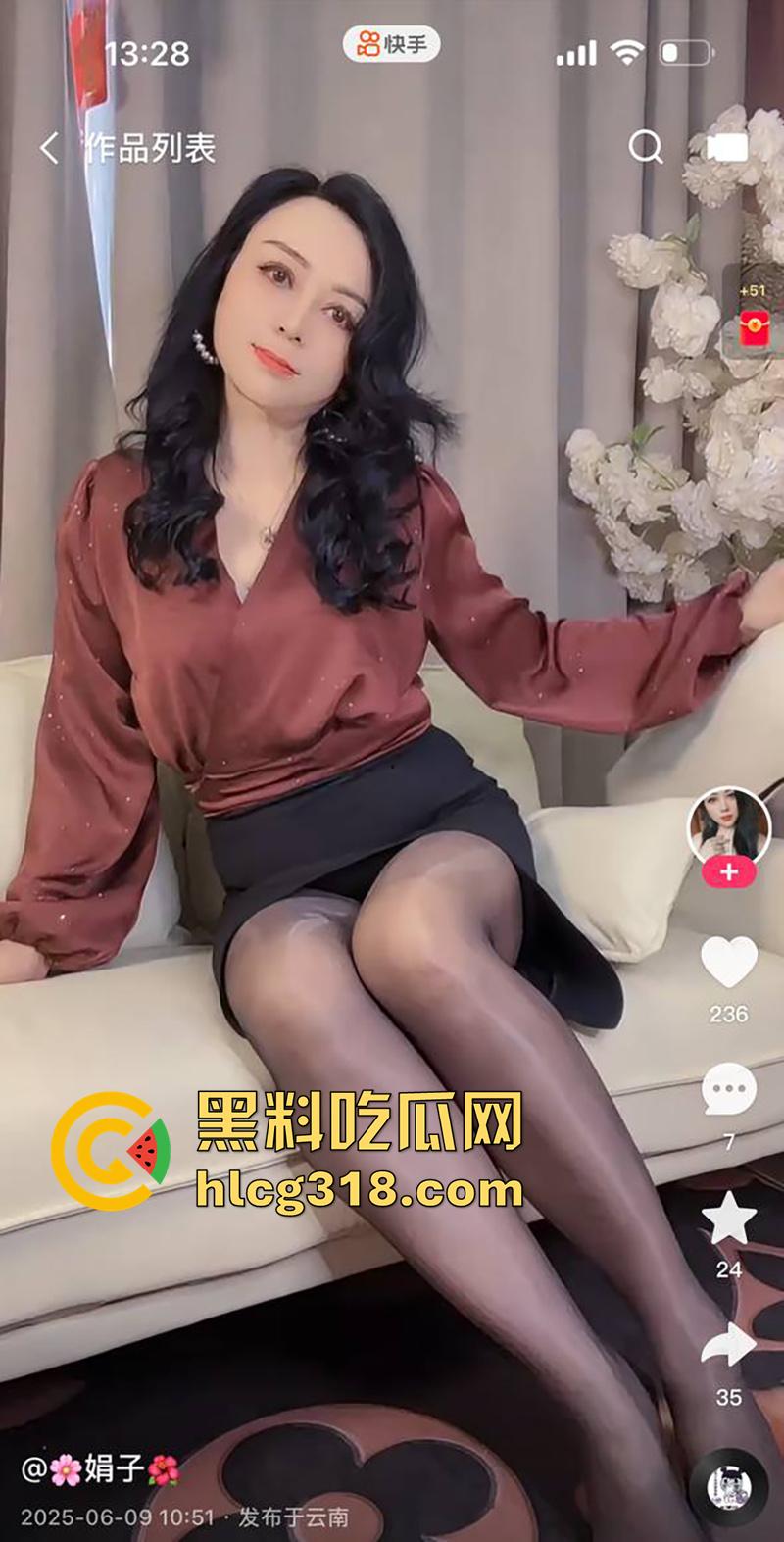The height and width of the screenshot is (1542, 784).
Task: Open the search icon
Action: 644,145
